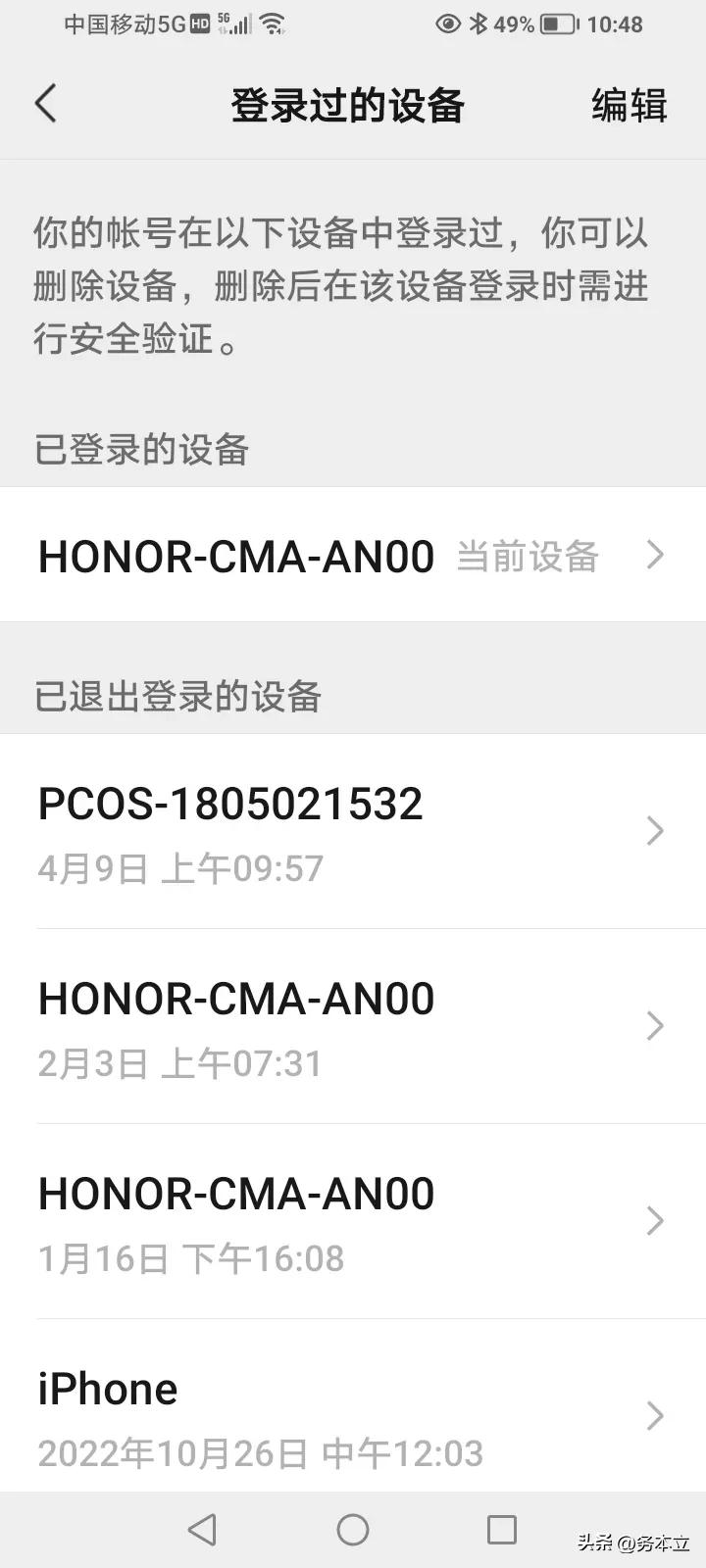
Task: Open system recent apps button
Action: click(x=502, y=1530)
